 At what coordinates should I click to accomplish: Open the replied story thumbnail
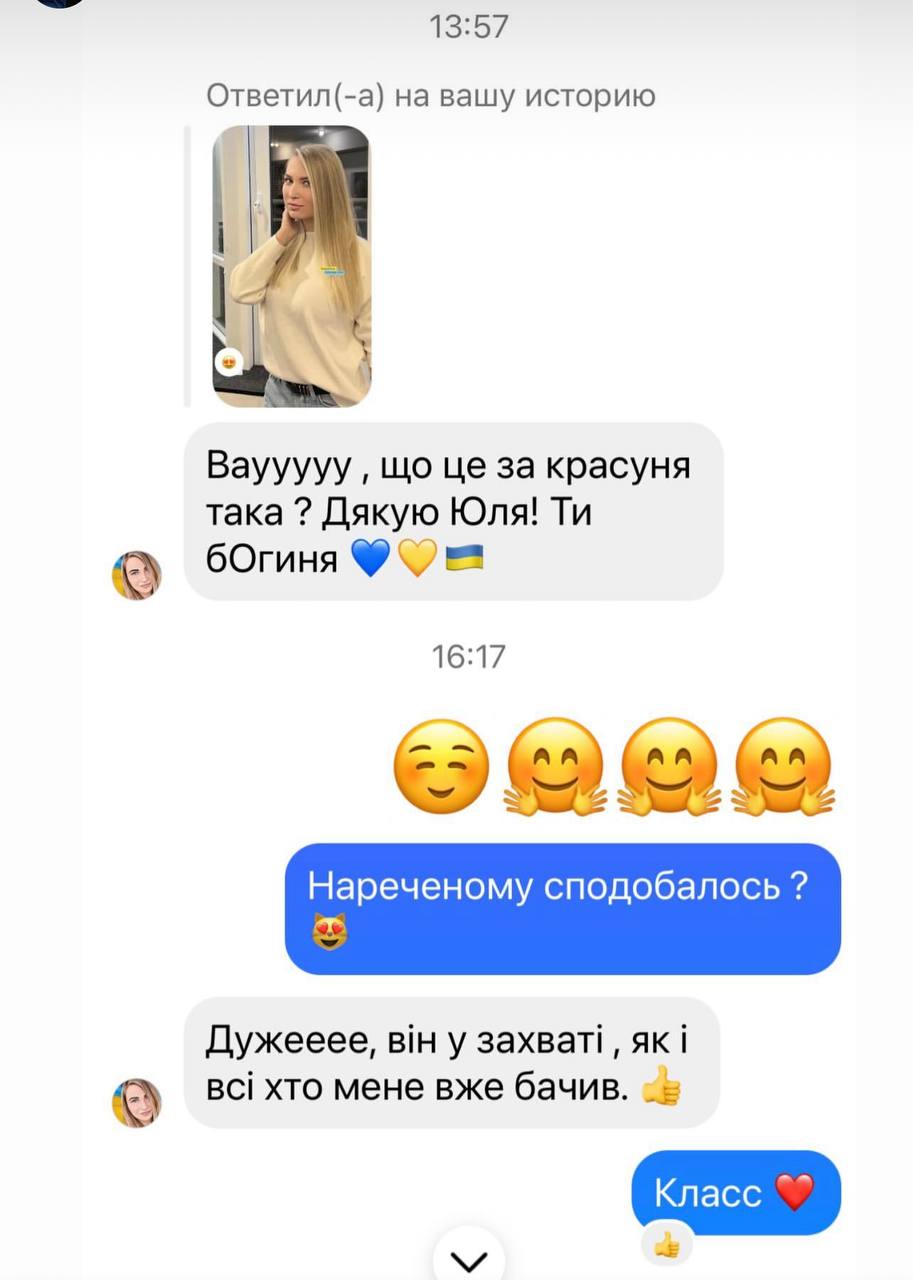[x=291, y=266]
